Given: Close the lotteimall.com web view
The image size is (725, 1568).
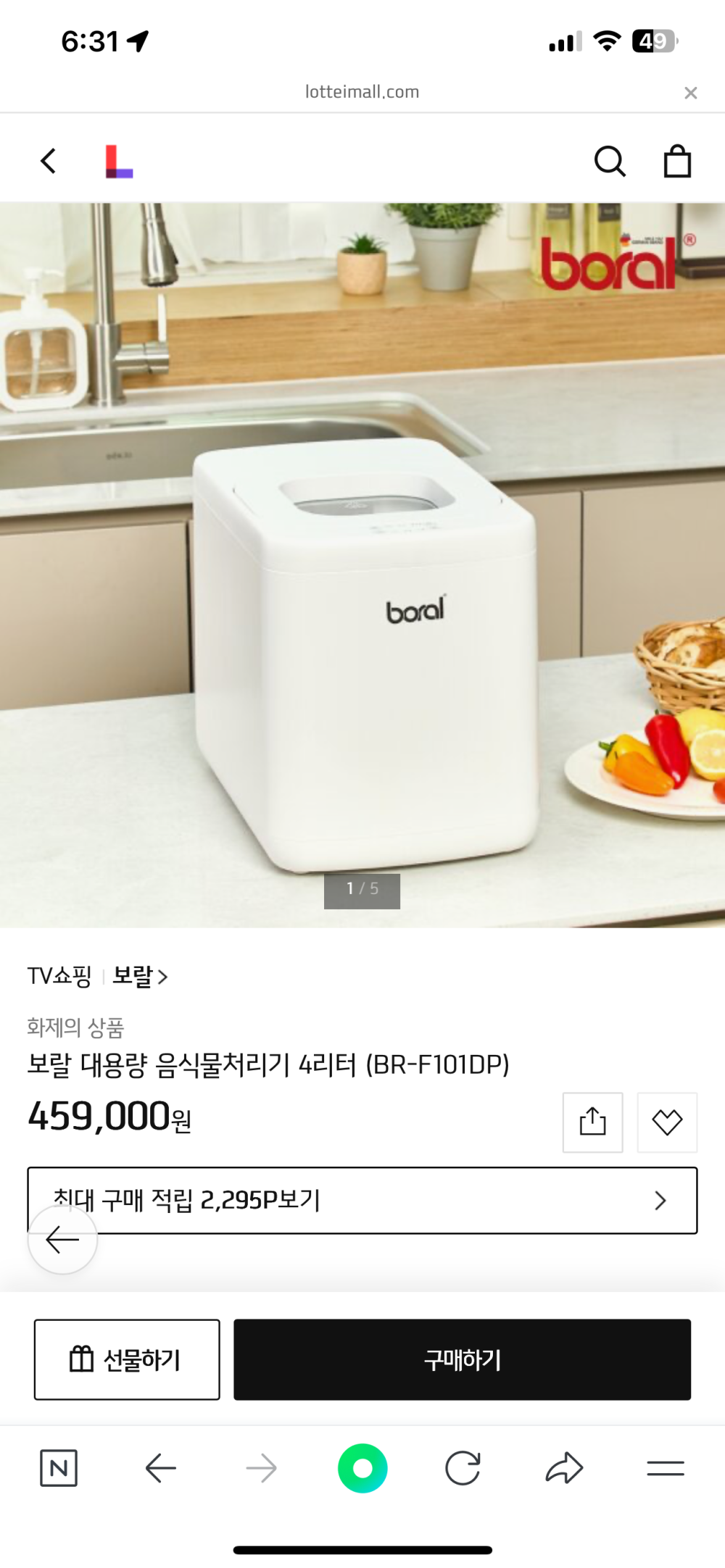Looking at the screenshot, I should click(x=690, y=93).
